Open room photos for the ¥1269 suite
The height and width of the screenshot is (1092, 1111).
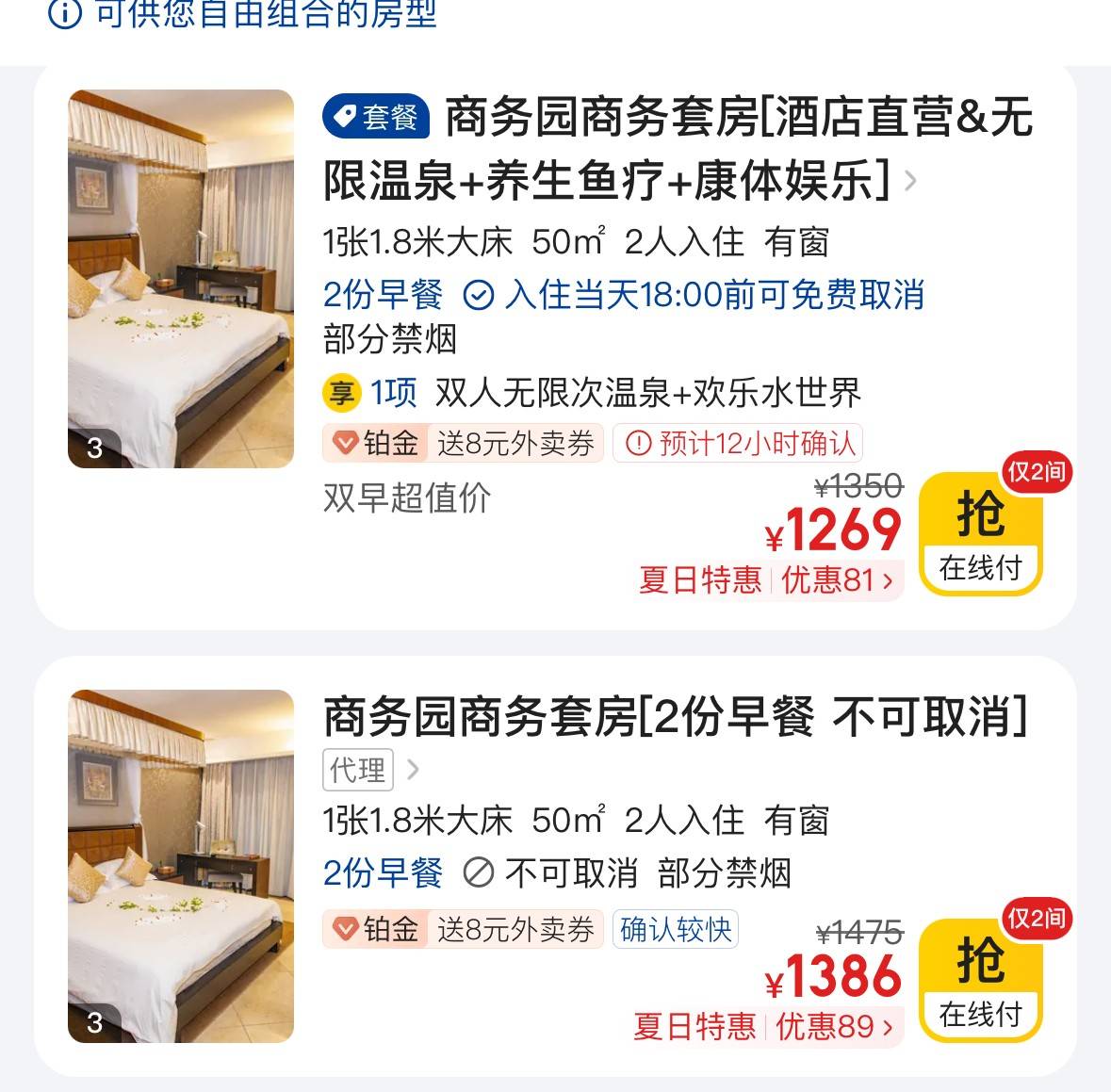(x=181, y=279)
